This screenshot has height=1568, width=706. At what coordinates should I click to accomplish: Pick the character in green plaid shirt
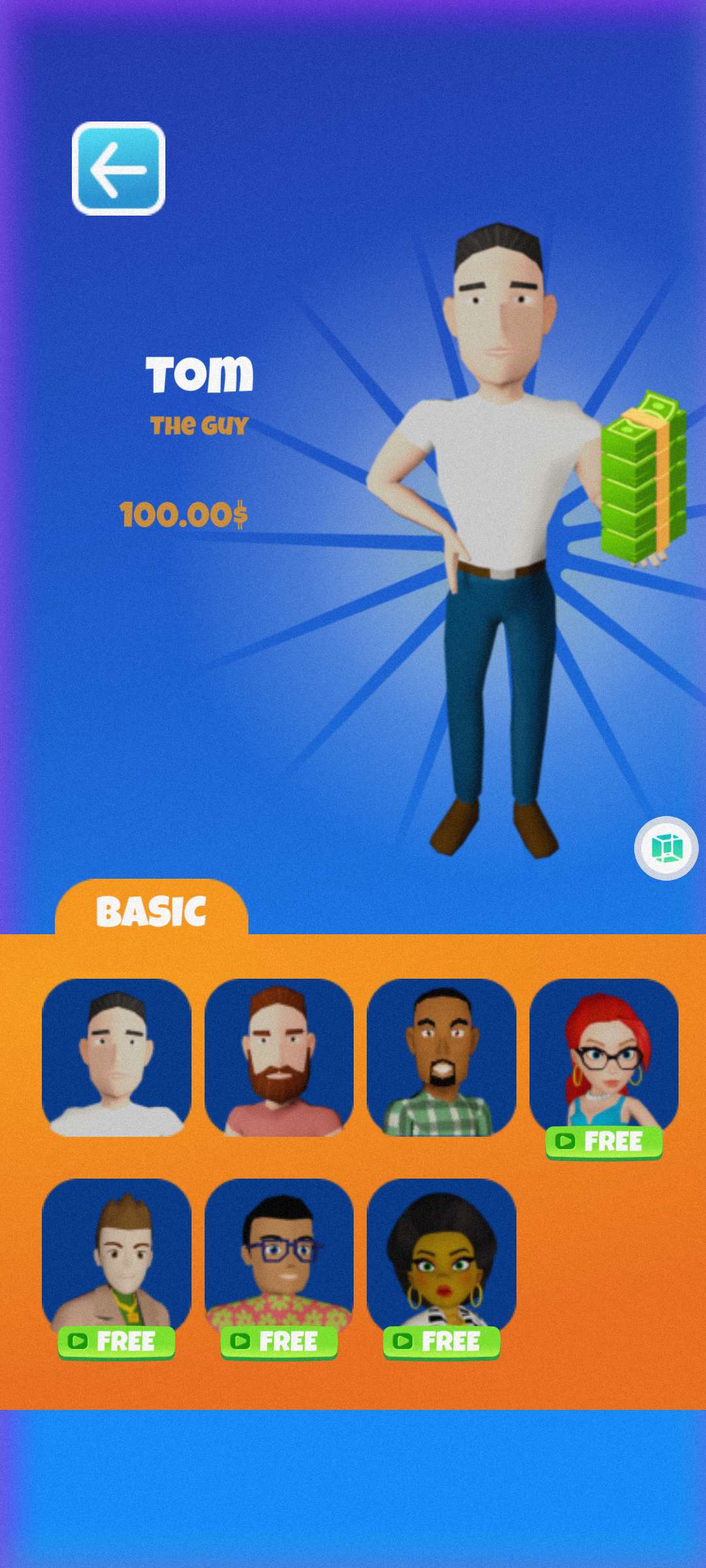click(441, 1057)
